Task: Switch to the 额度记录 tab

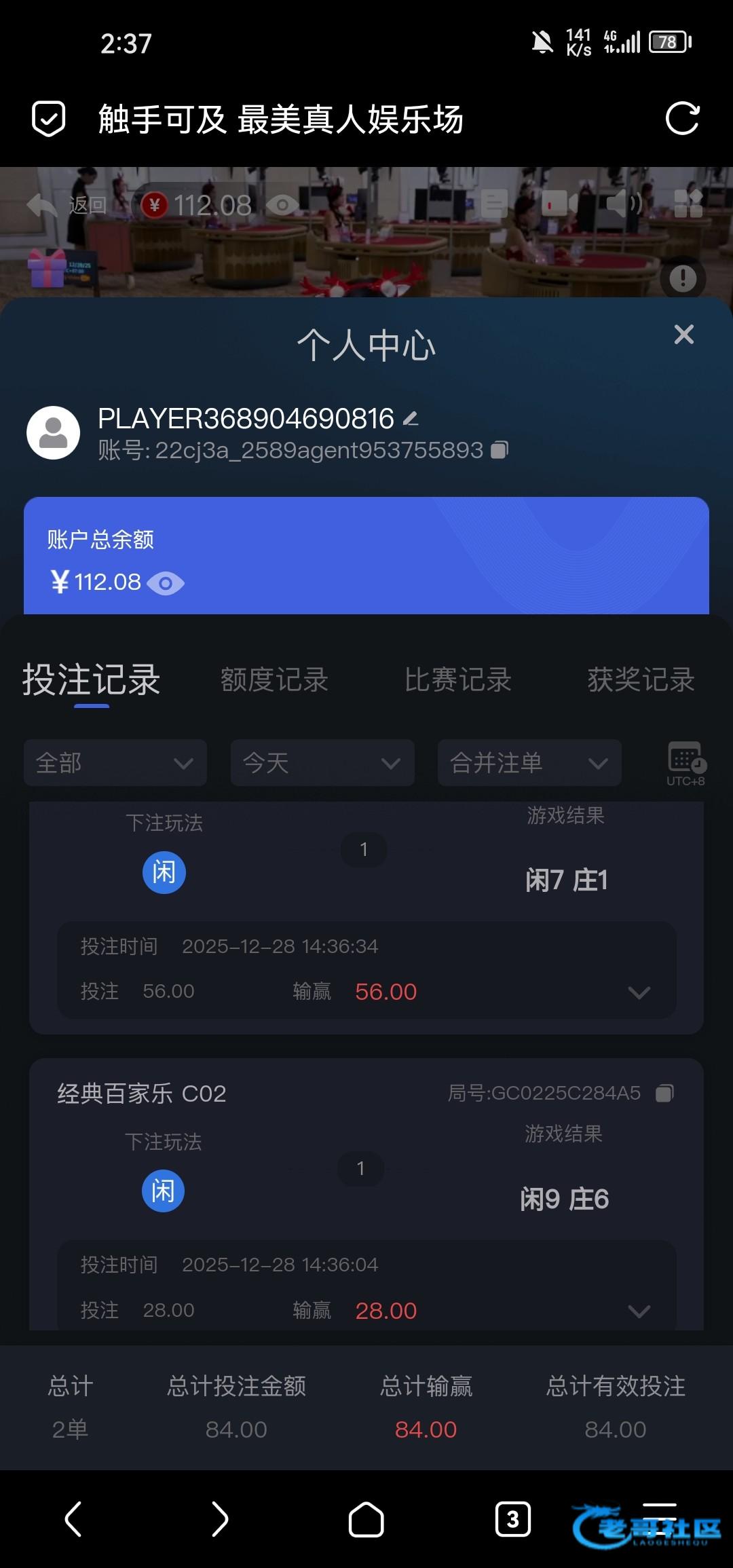Action: click(274, 680)
